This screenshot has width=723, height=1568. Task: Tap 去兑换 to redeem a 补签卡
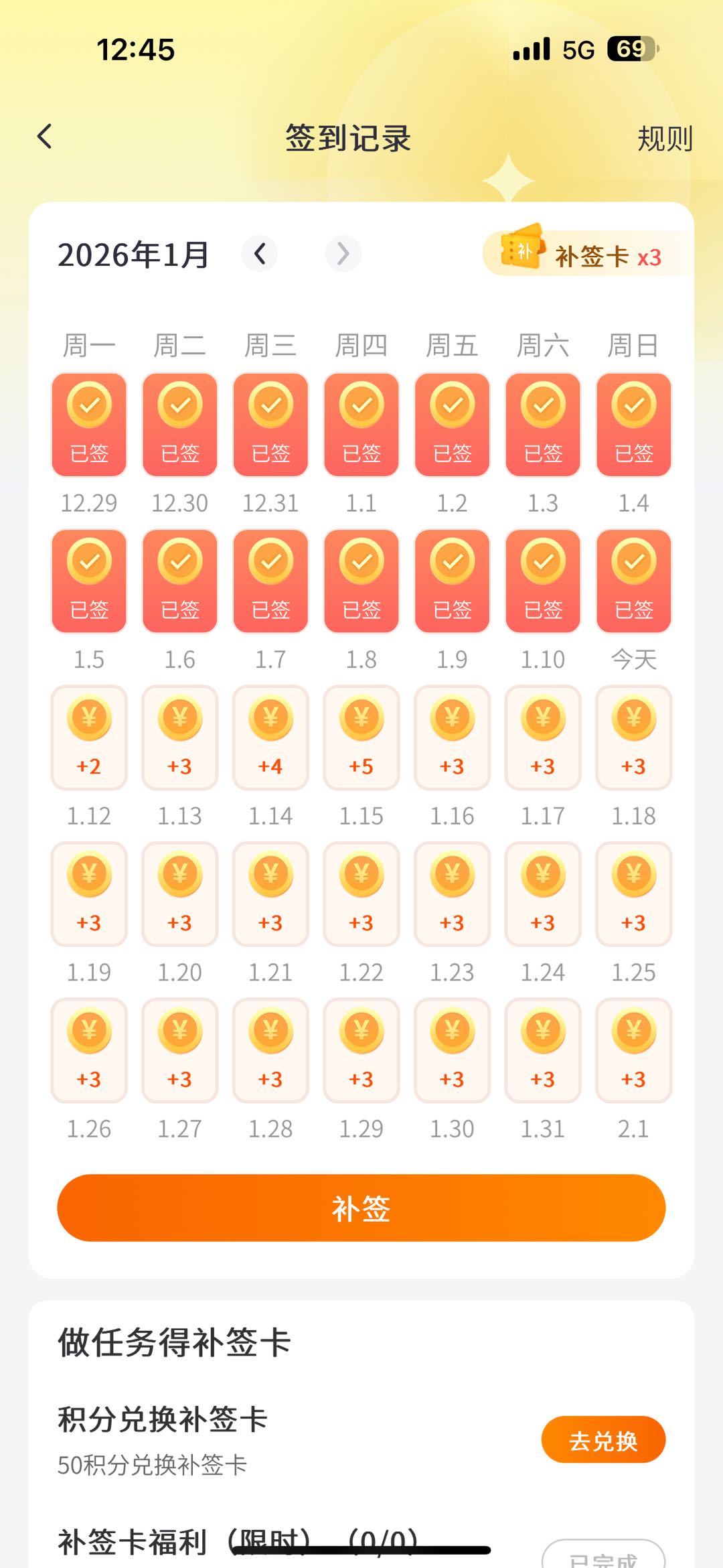602,1440
